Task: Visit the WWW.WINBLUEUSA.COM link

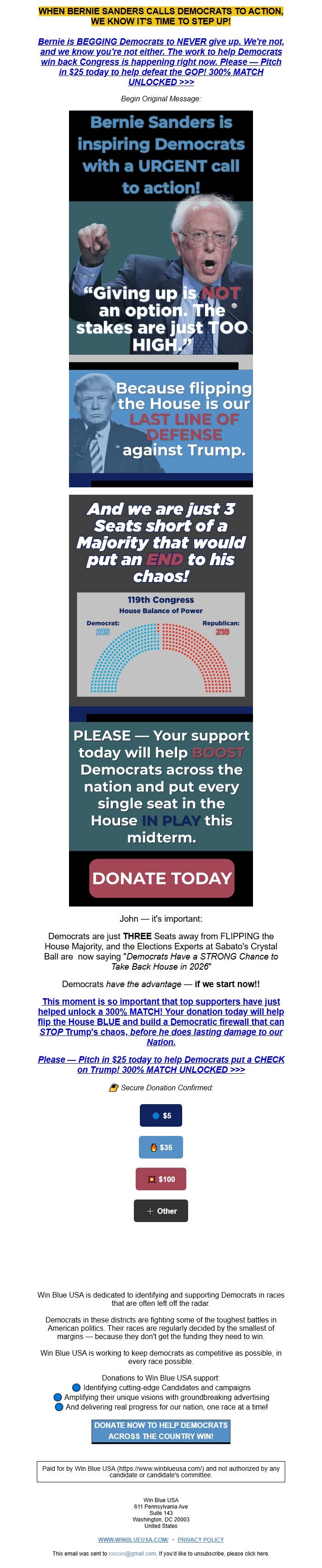Action: click(x=133, y=1539)
